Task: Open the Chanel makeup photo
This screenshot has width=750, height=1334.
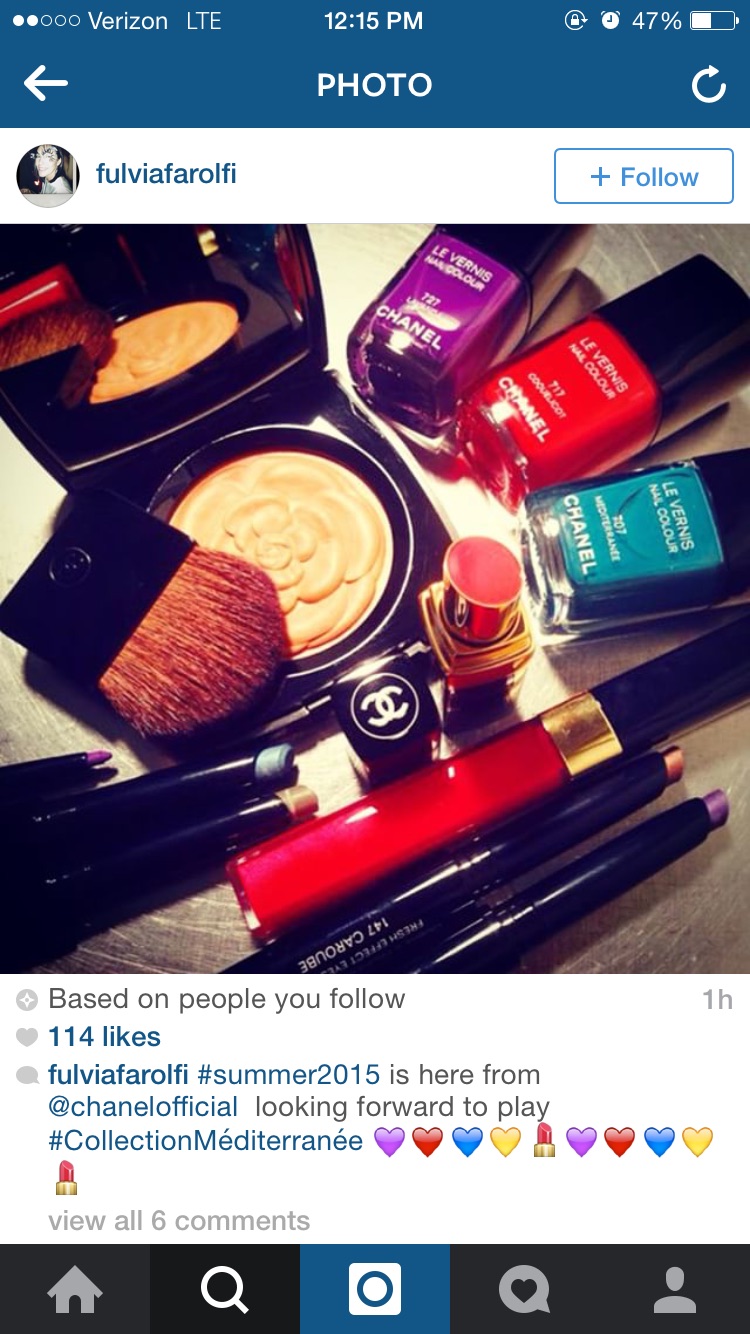Action: point(375,598)
